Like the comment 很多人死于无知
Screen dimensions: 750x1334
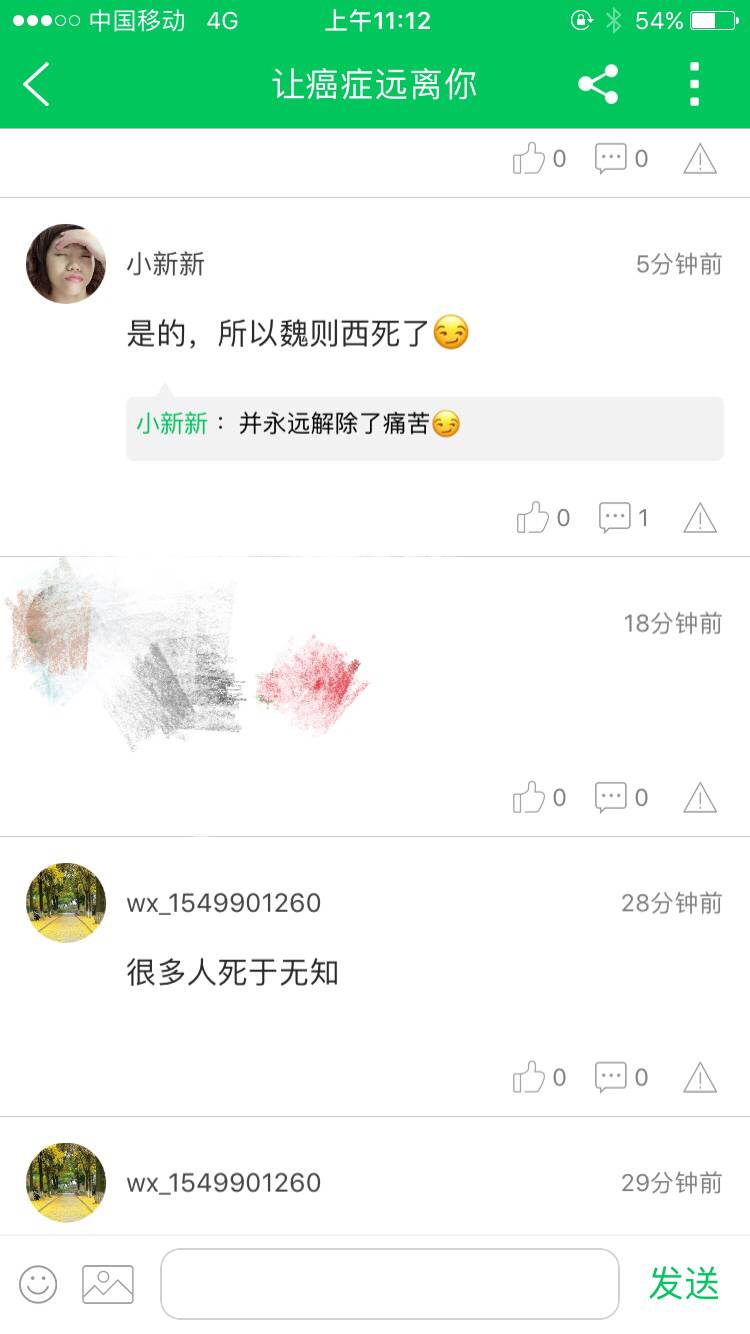coord(529,1077)
